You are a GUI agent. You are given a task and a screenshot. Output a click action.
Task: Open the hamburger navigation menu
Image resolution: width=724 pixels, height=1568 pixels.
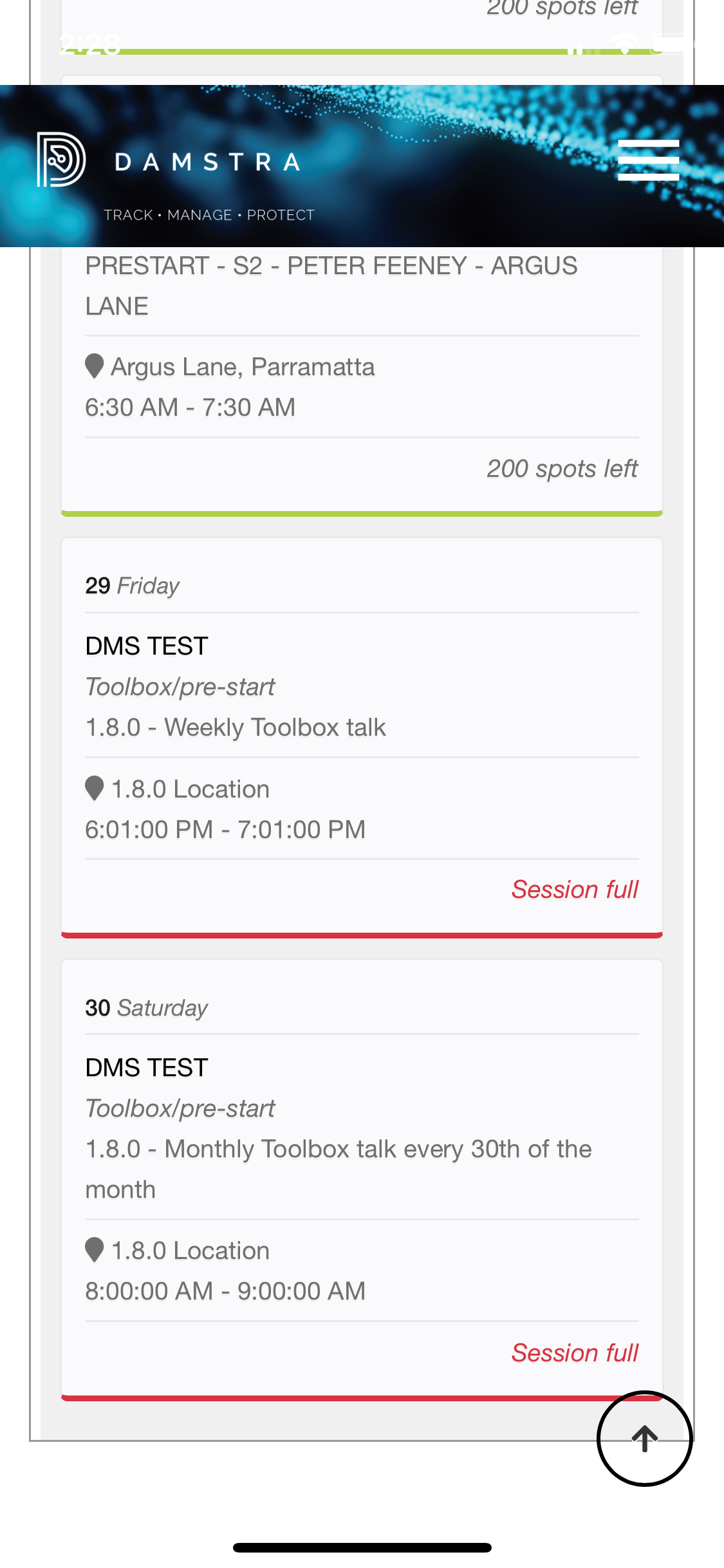pos(648,160)
